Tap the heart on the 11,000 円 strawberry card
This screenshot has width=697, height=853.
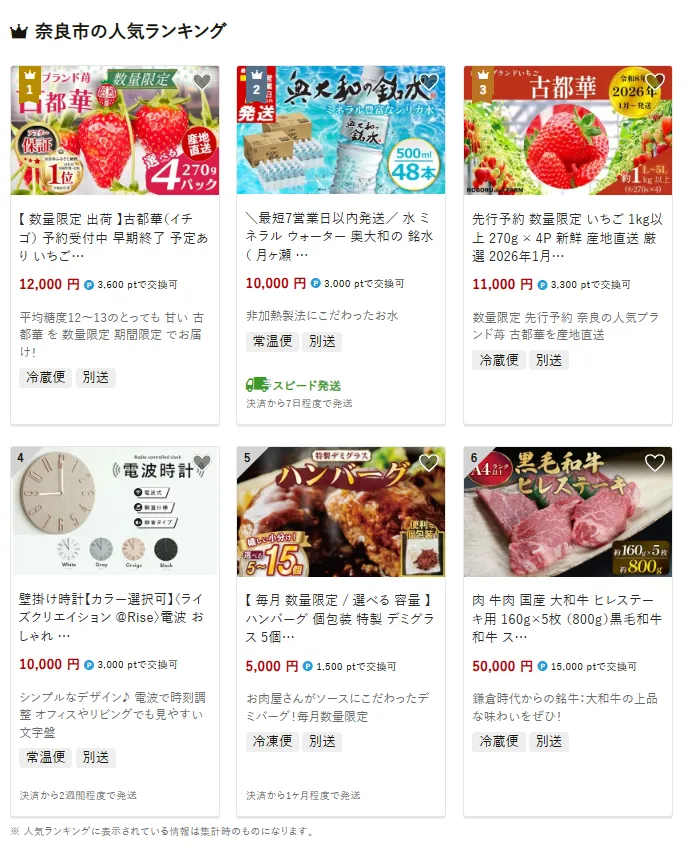pos(655,82)
